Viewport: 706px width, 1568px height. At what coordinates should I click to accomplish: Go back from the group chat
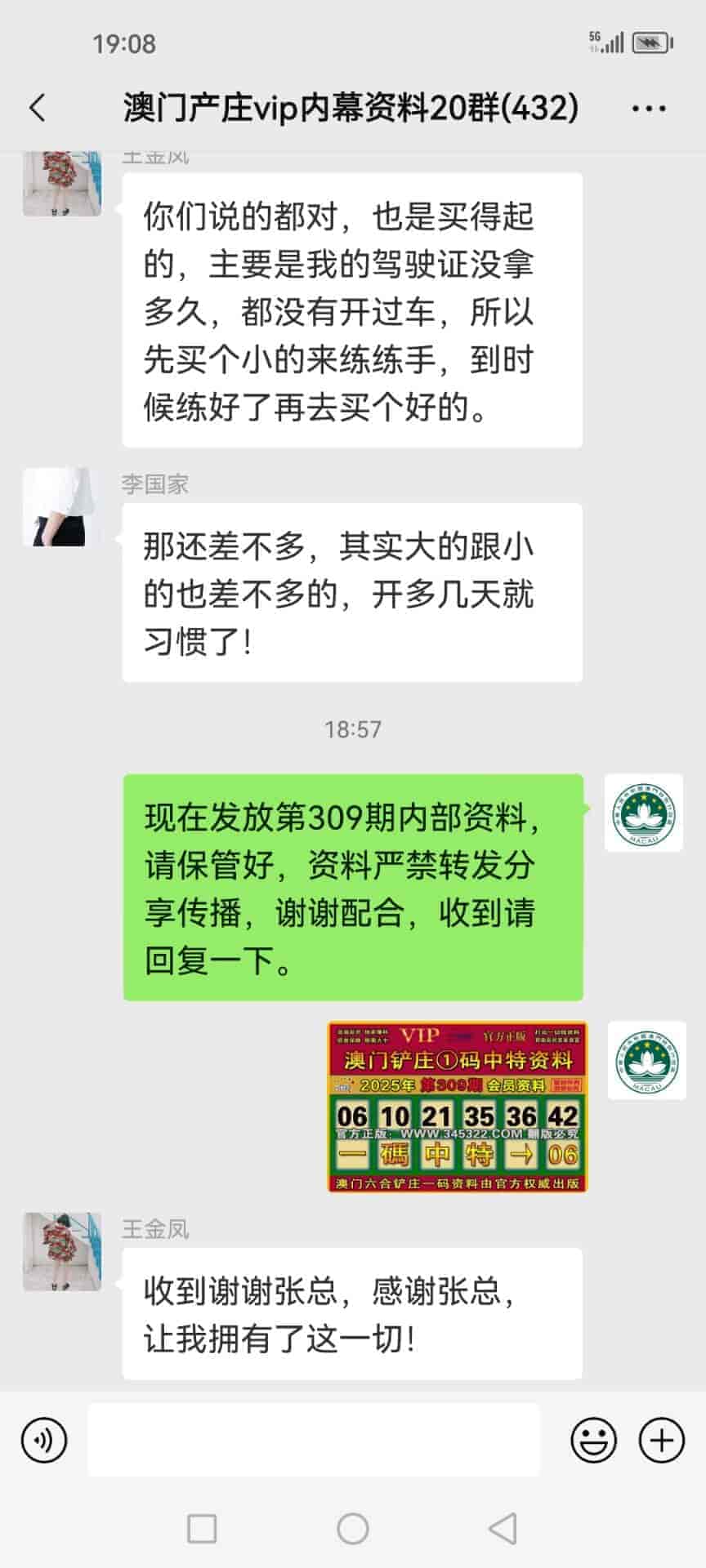pos(38,108)
